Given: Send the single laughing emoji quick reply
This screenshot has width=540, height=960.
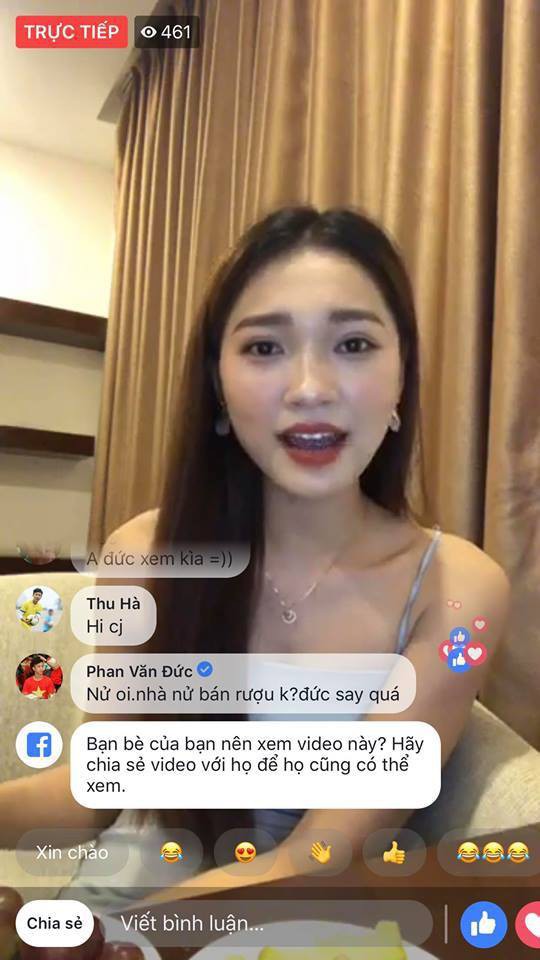Looking at the screenshot, I should coord(171,852).
